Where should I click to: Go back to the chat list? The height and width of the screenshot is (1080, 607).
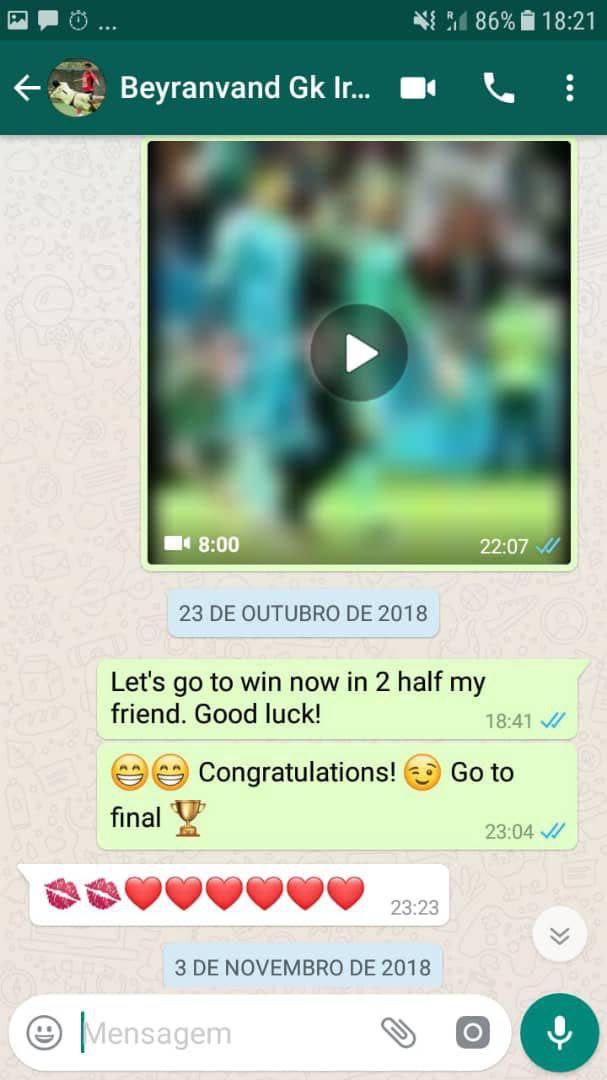[27, 88]
